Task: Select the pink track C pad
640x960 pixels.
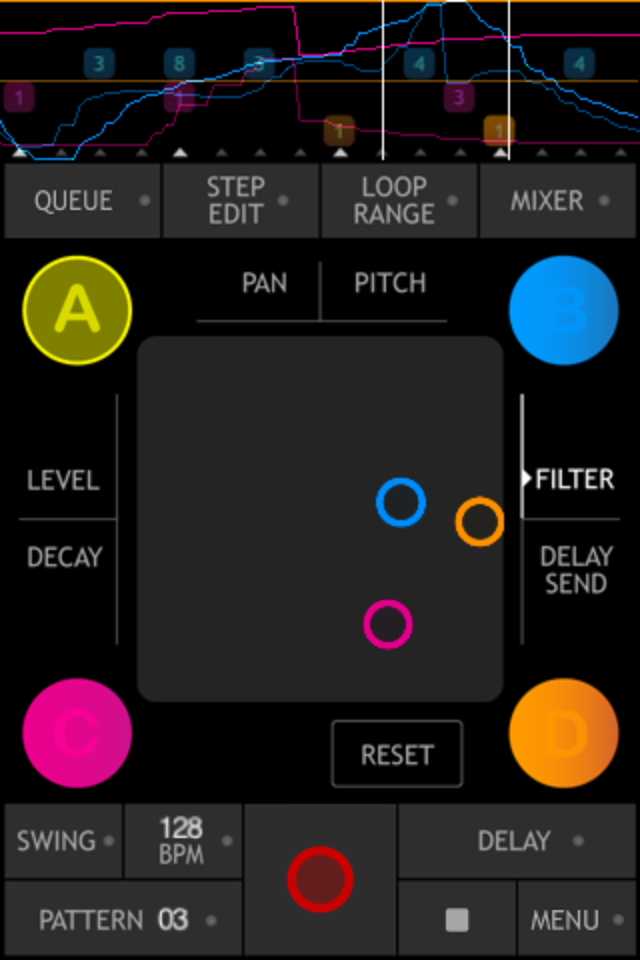Action: pyautogui.click(x=77, y=735)
